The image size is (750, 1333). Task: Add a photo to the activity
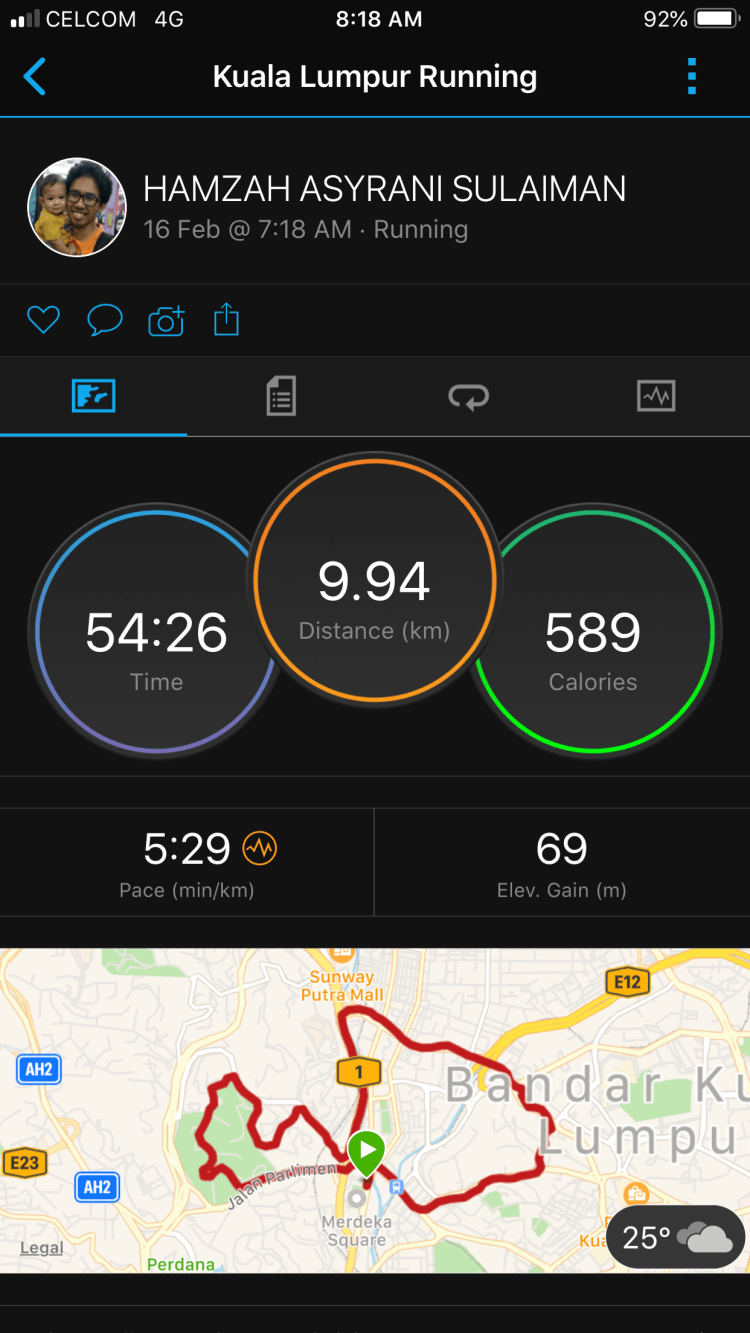tap(166, 320)
